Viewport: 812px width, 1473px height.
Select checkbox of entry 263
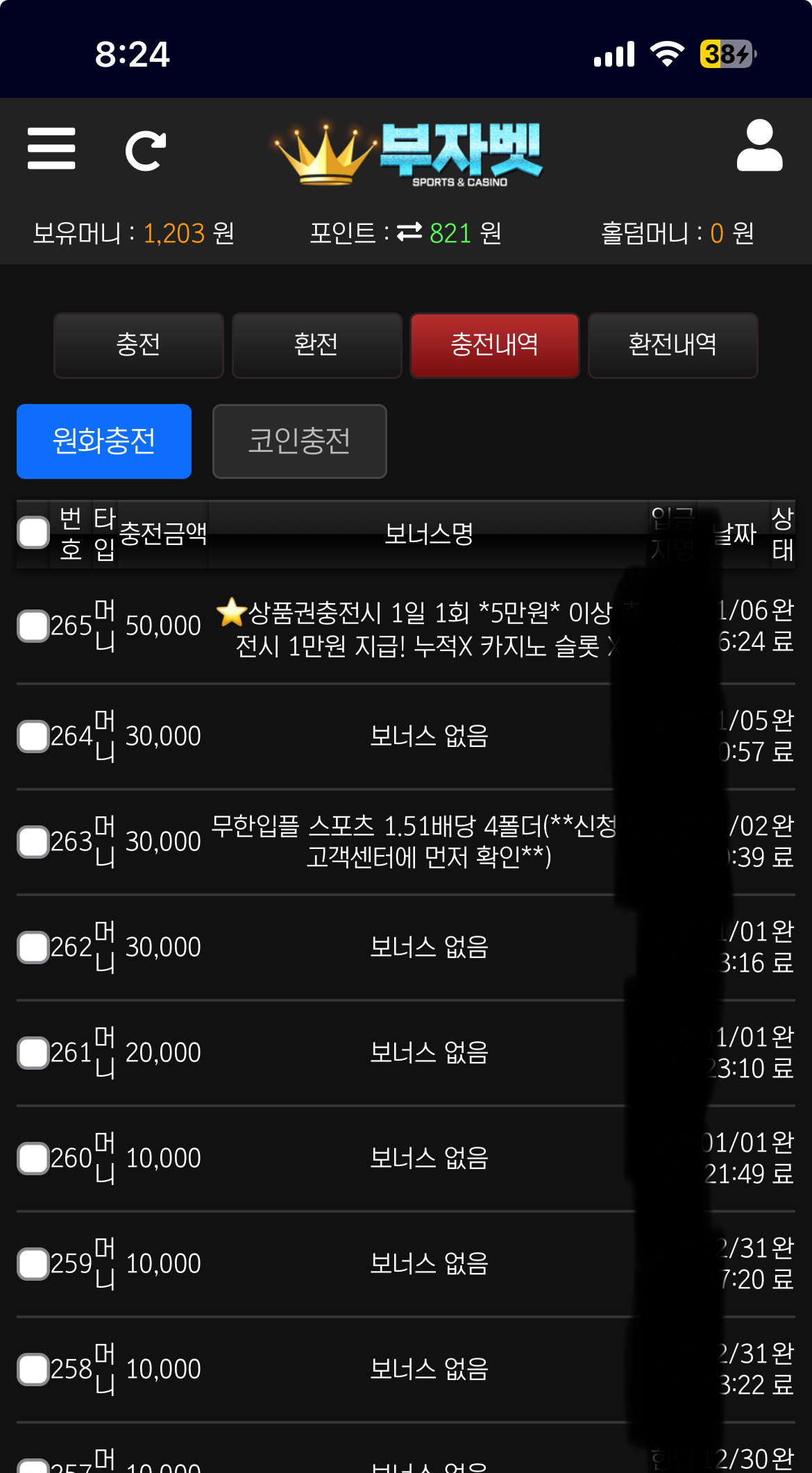tap(33, 842)
